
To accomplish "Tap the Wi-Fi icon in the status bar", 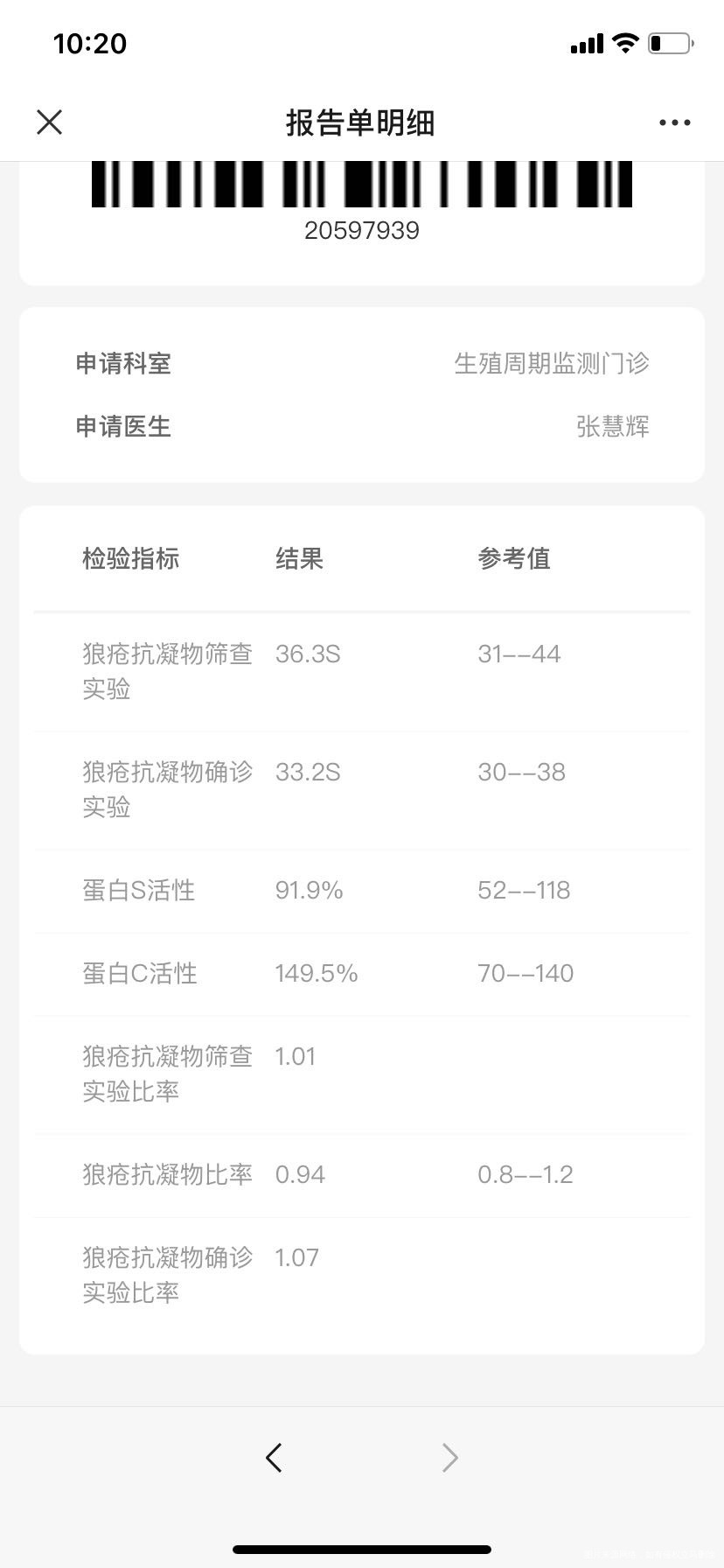I will point(625,41).
